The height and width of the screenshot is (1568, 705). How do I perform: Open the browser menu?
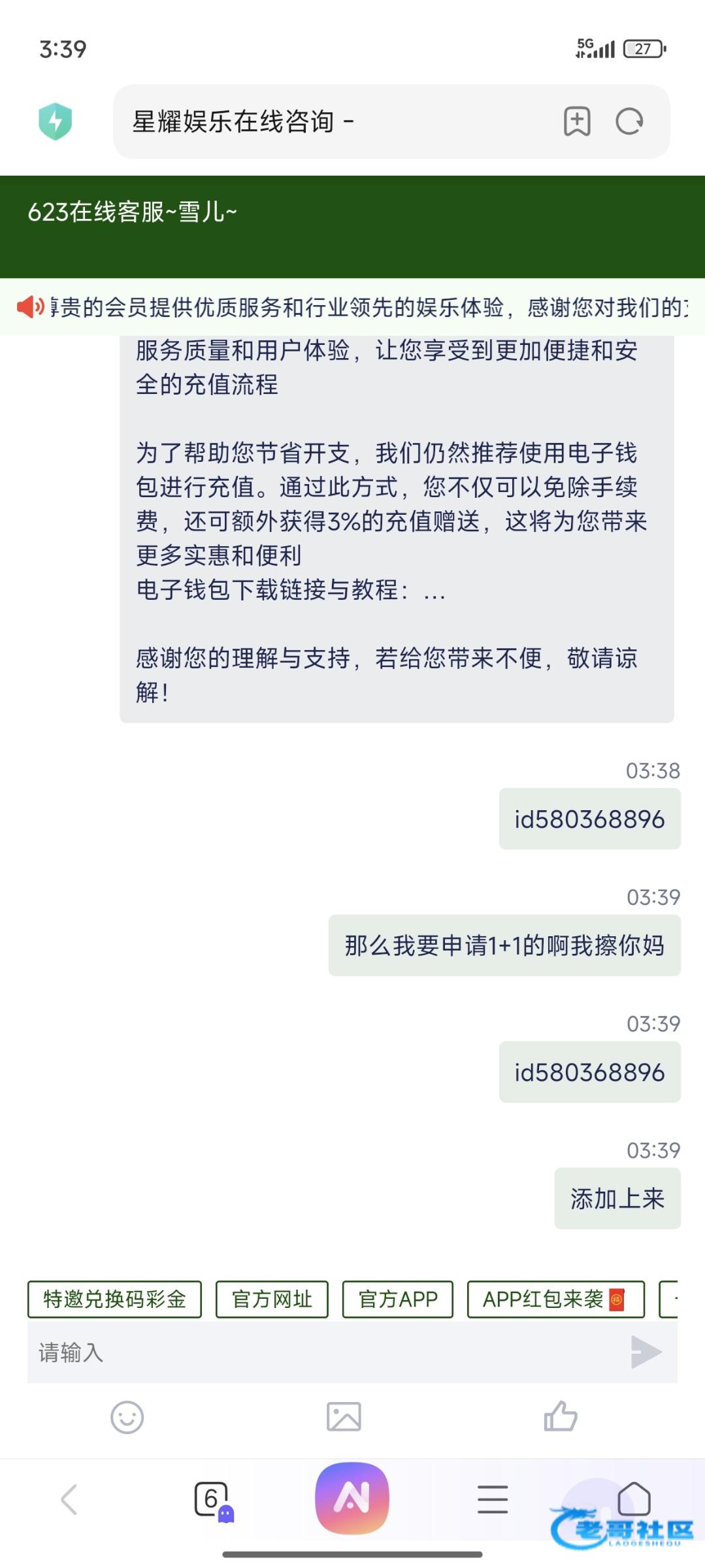point(493,1499)
